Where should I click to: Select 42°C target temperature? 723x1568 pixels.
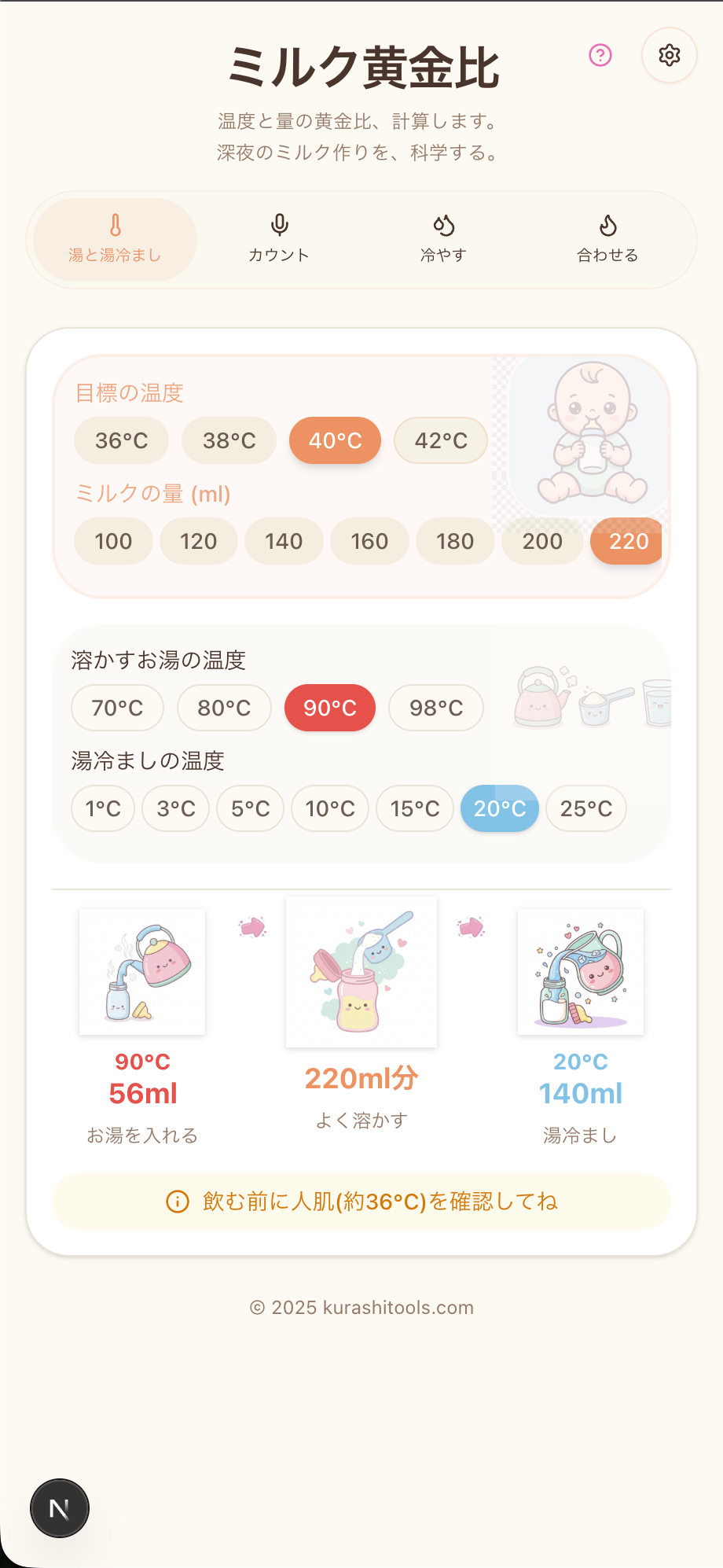coord(441,440)
